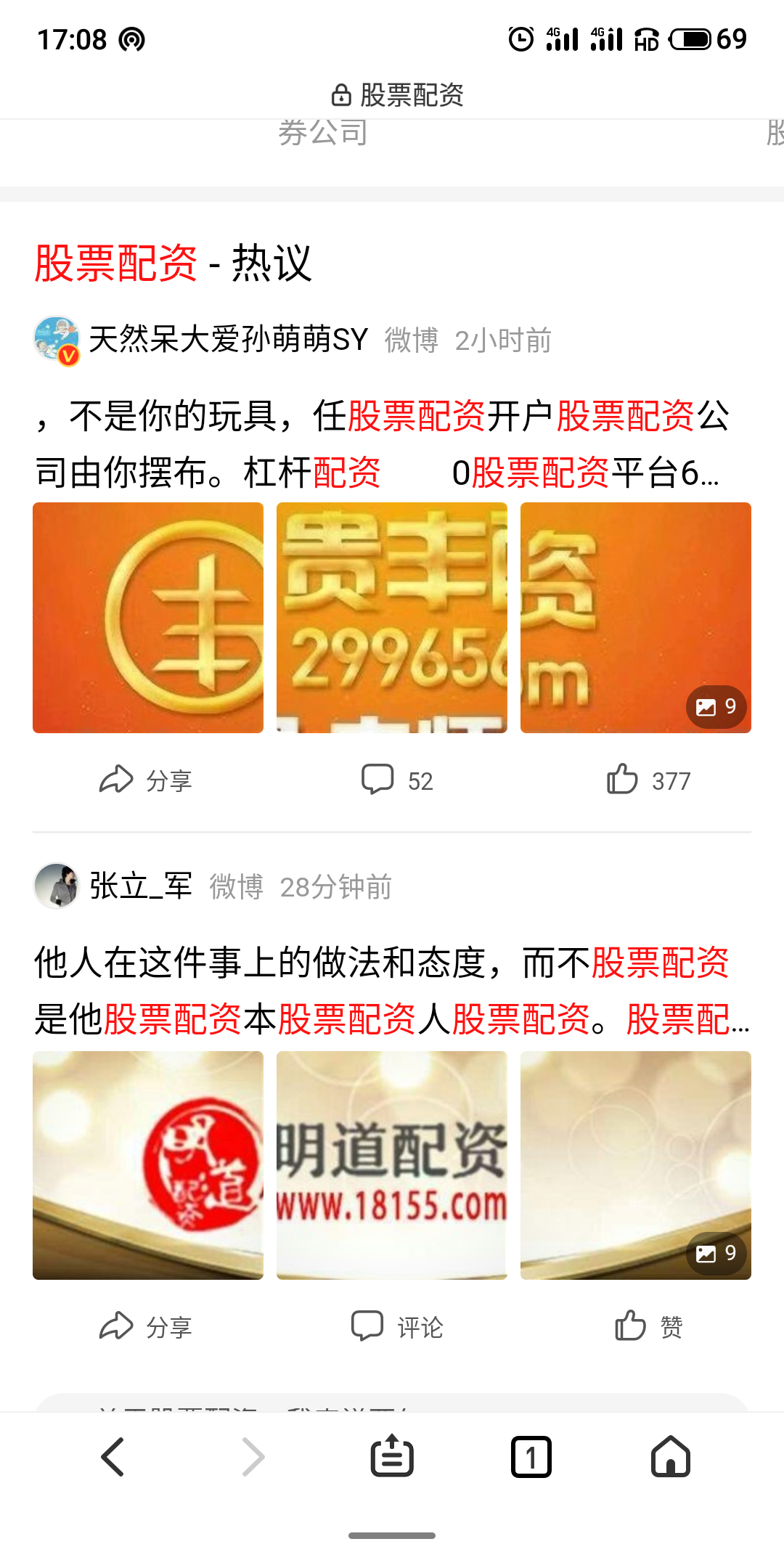Go back to the previous page
This screenshot has width=784, height=1568.
113,1456
